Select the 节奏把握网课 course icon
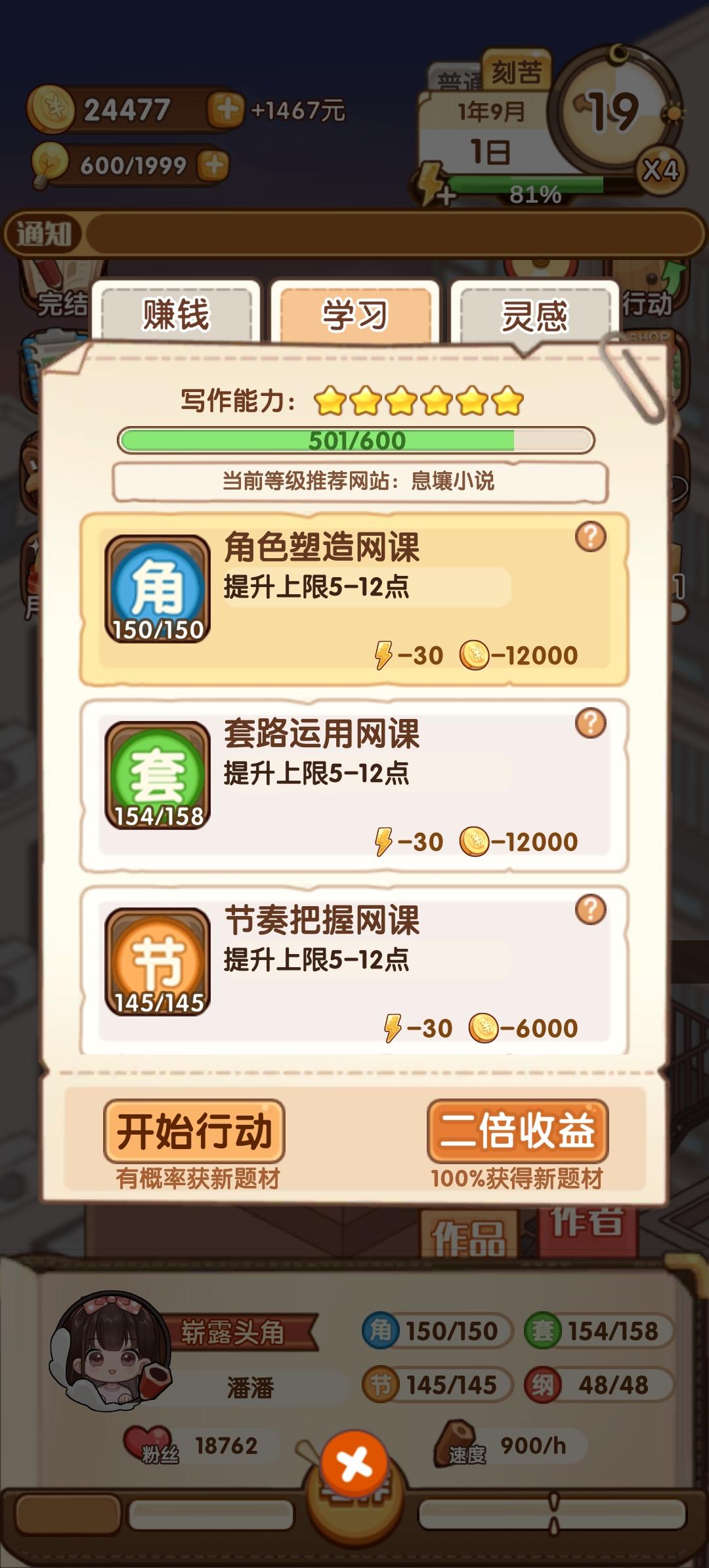 click(157, 963)
